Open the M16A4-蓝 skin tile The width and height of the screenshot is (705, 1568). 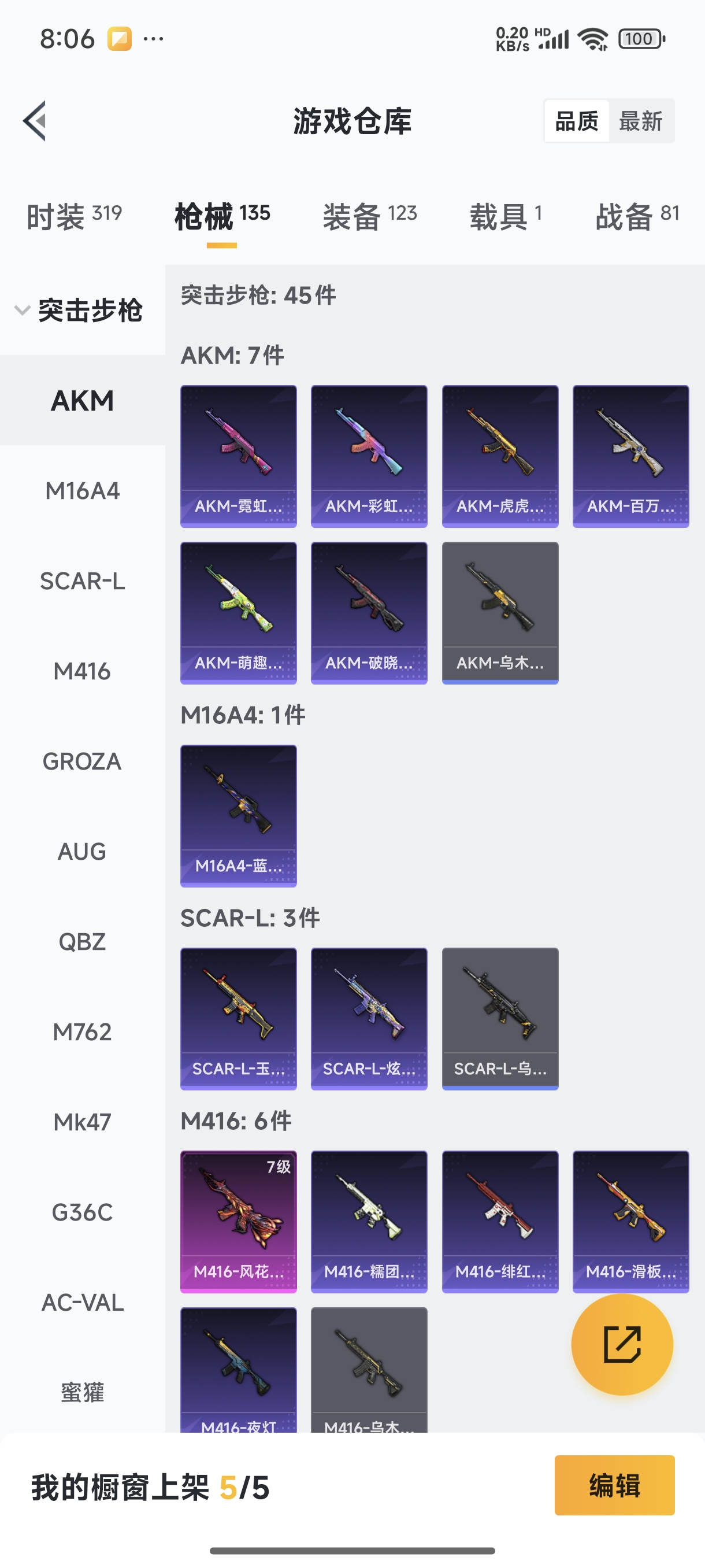[x=239, y=816]
